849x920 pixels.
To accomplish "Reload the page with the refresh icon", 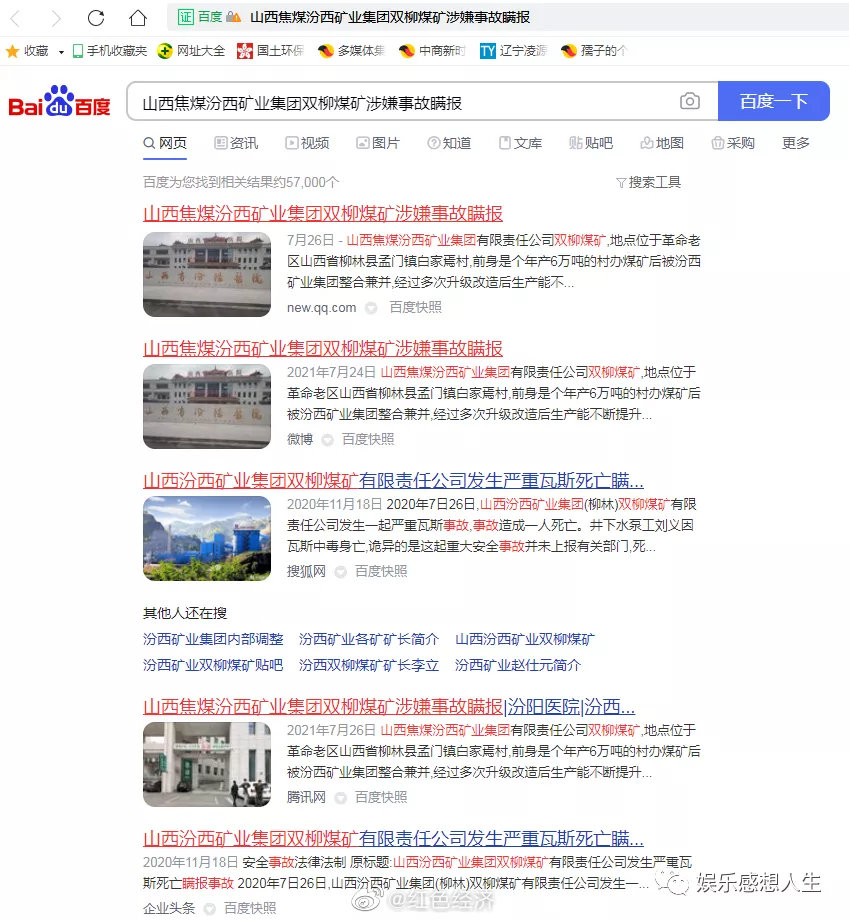I will click(x=96, y=17).
